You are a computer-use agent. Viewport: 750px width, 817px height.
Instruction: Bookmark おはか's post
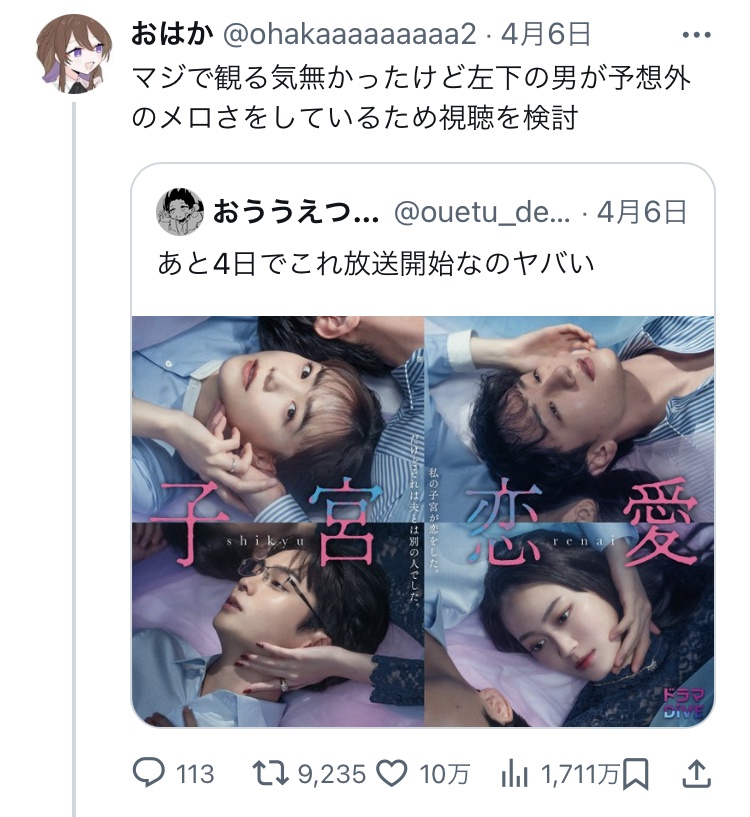click(637, 772)
